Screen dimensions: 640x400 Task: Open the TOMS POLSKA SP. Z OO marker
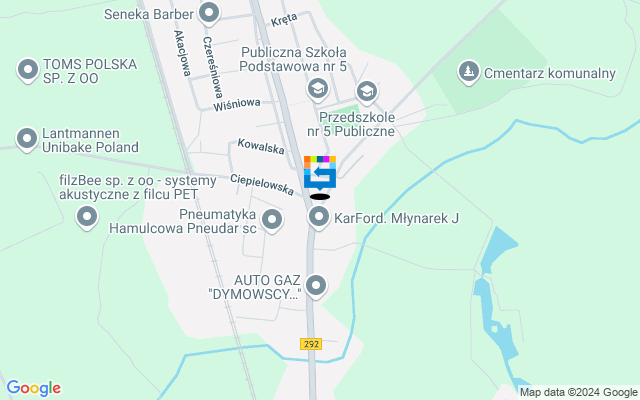[27, 70]
